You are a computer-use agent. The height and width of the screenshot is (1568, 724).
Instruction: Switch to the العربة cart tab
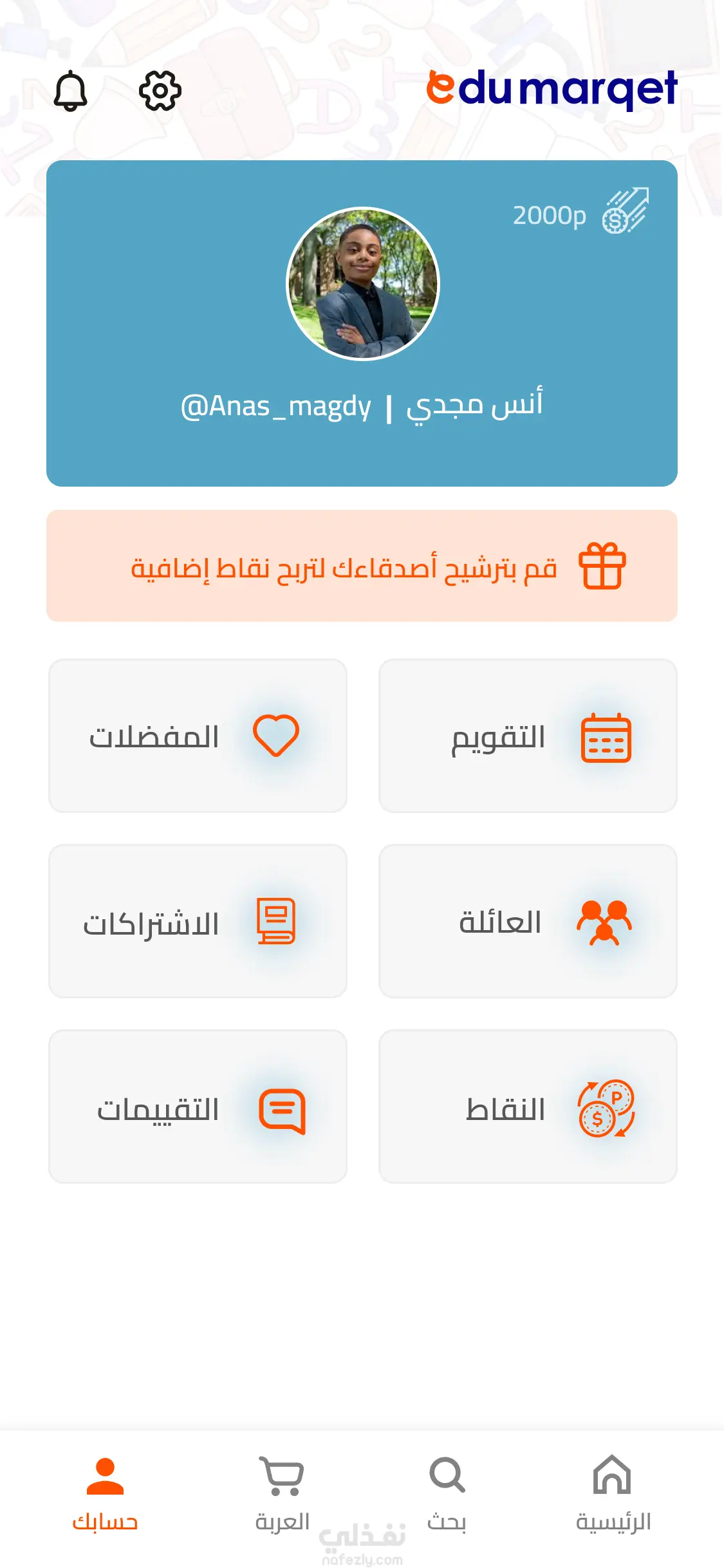tap(282, 1493)
